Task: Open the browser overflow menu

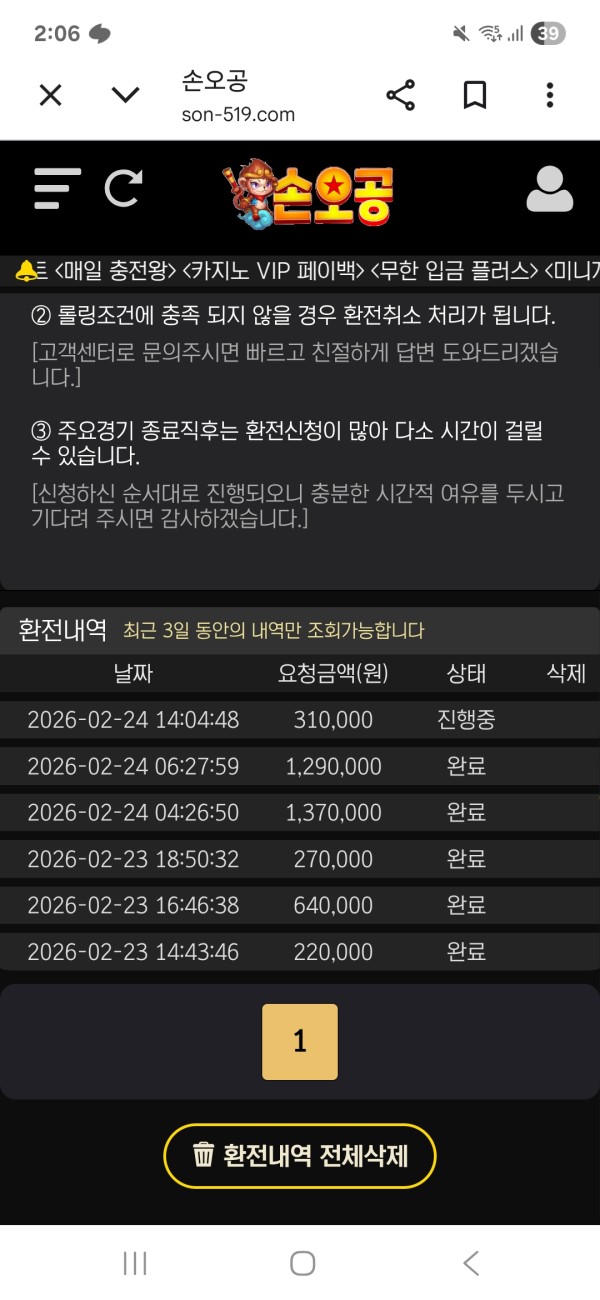Action: 550,95
